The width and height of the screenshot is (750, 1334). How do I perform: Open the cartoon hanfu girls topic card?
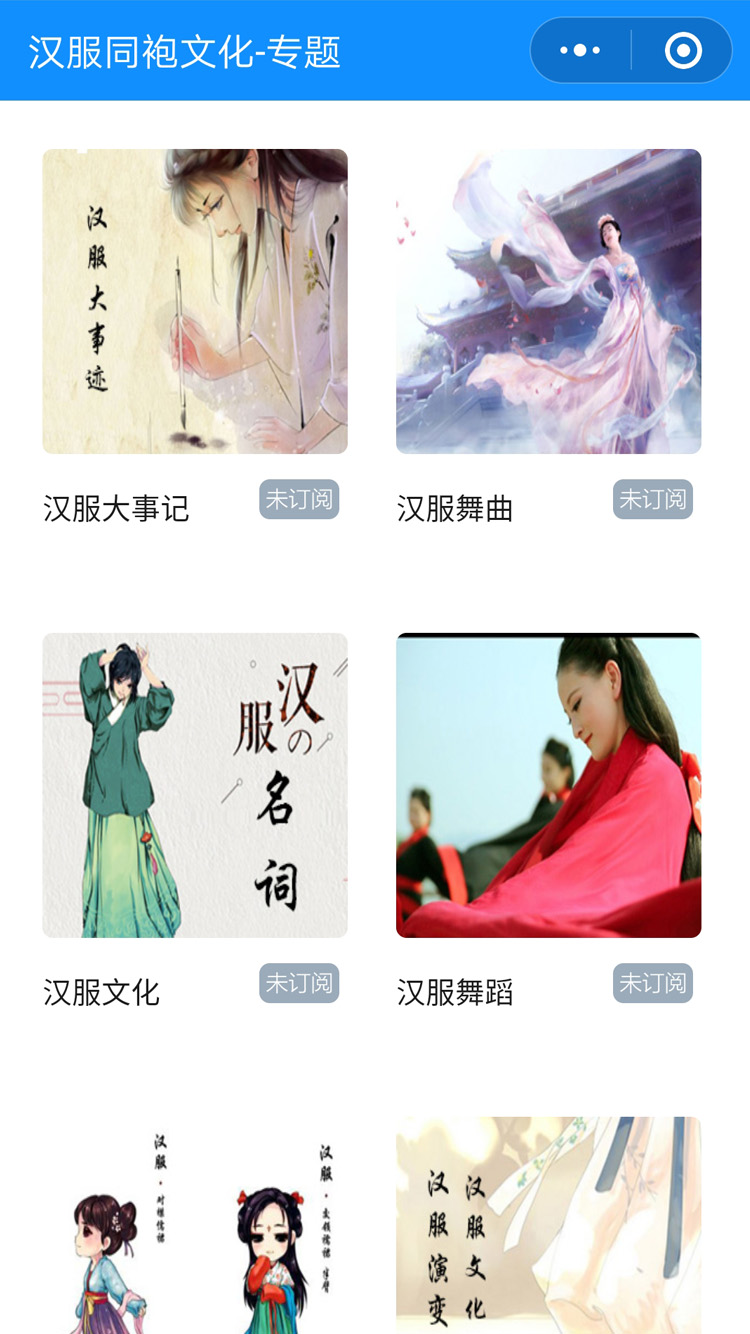(195, 1225)
